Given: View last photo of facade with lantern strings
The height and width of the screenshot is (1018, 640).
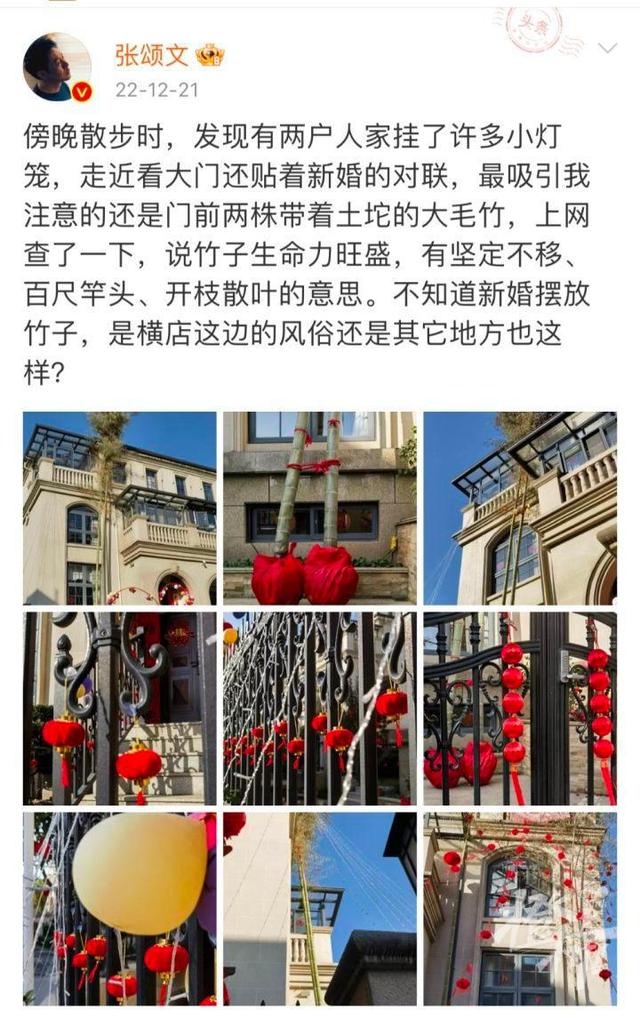Looking at the screenshot, I should pos(520,908).
